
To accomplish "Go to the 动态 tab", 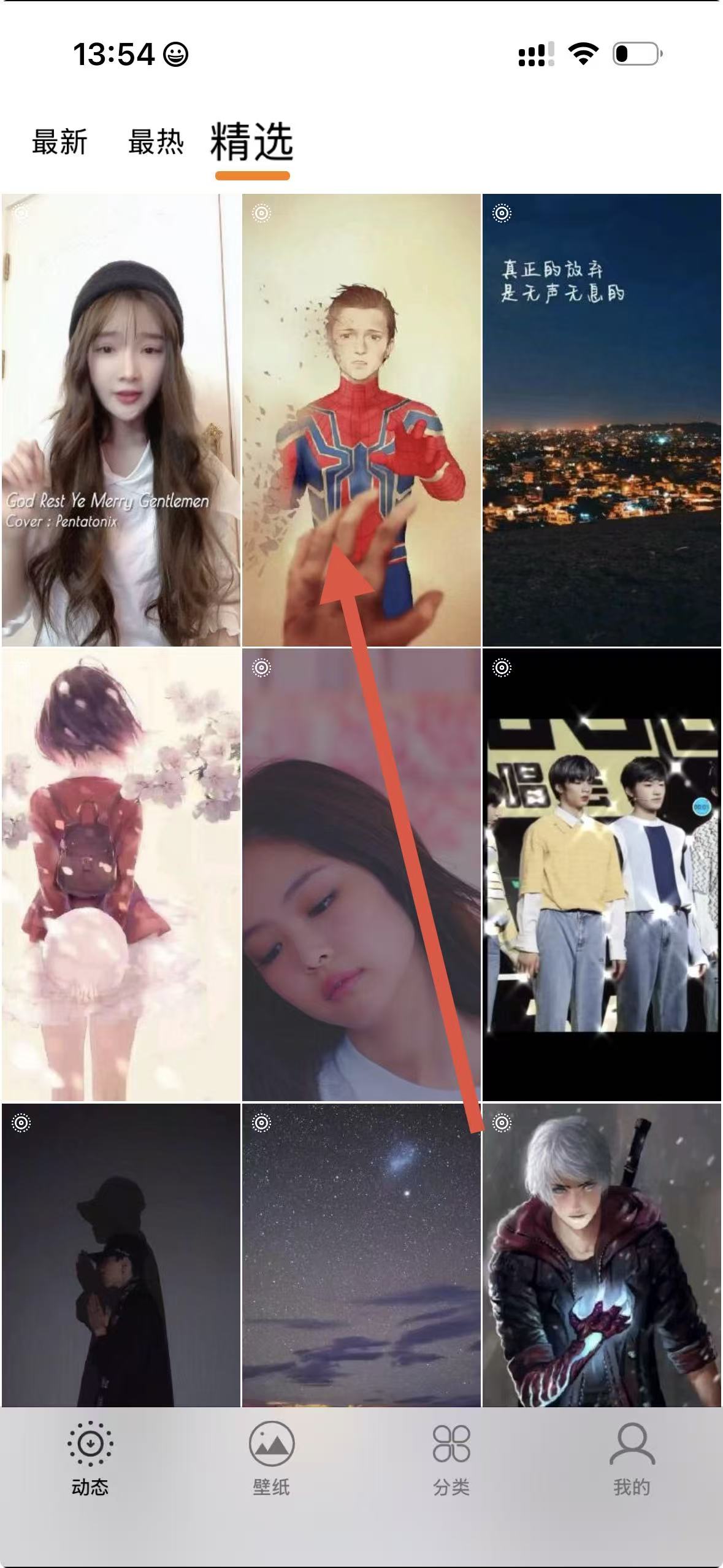I will 90,1460.
